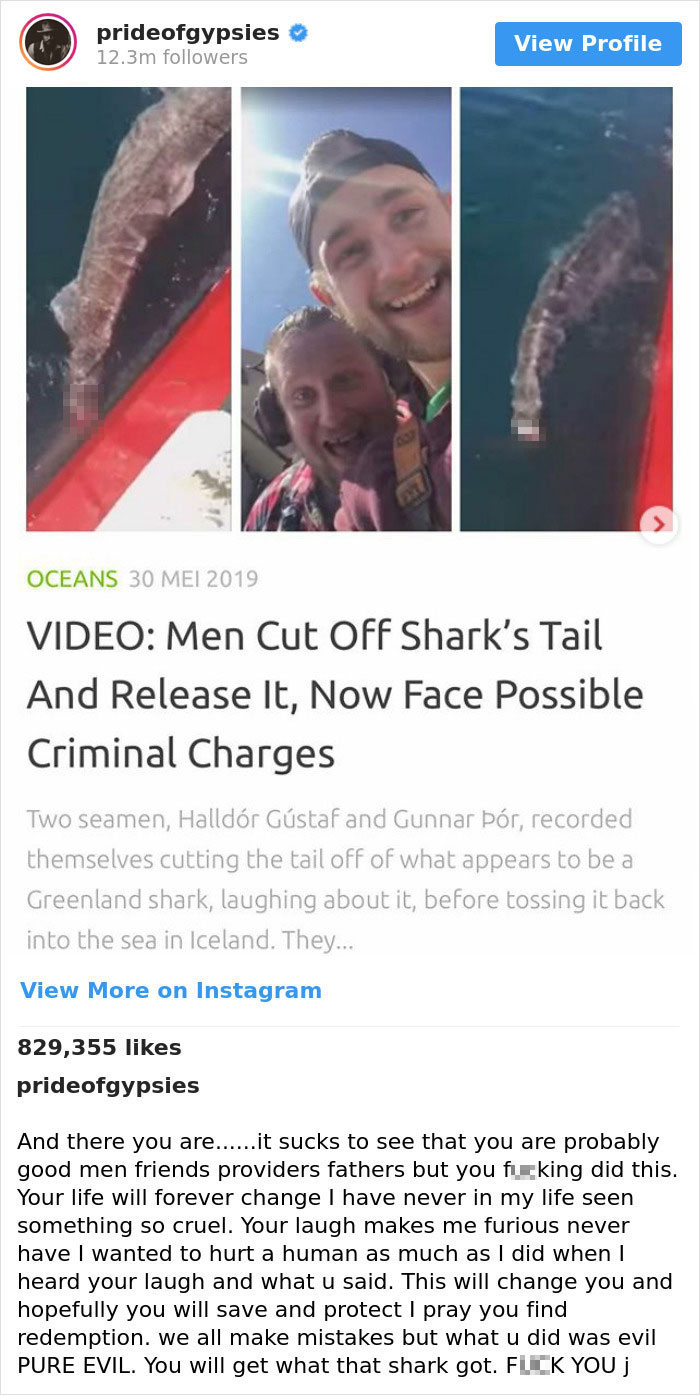
Task: Go to the next image in the carousel
Action: (x=658, y=523)
